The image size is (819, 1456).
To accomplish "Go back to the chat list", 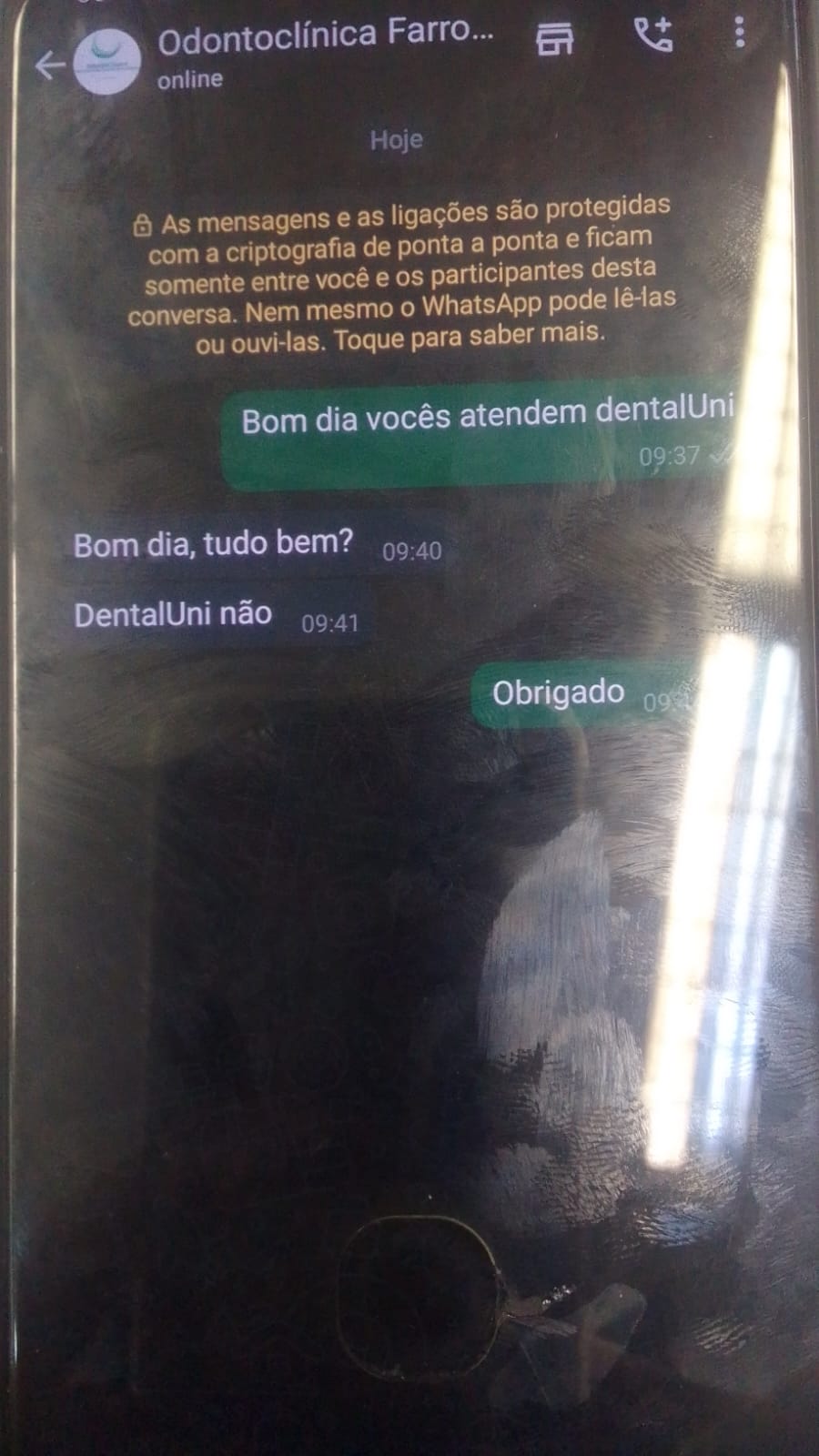I will tap(49, 65).
